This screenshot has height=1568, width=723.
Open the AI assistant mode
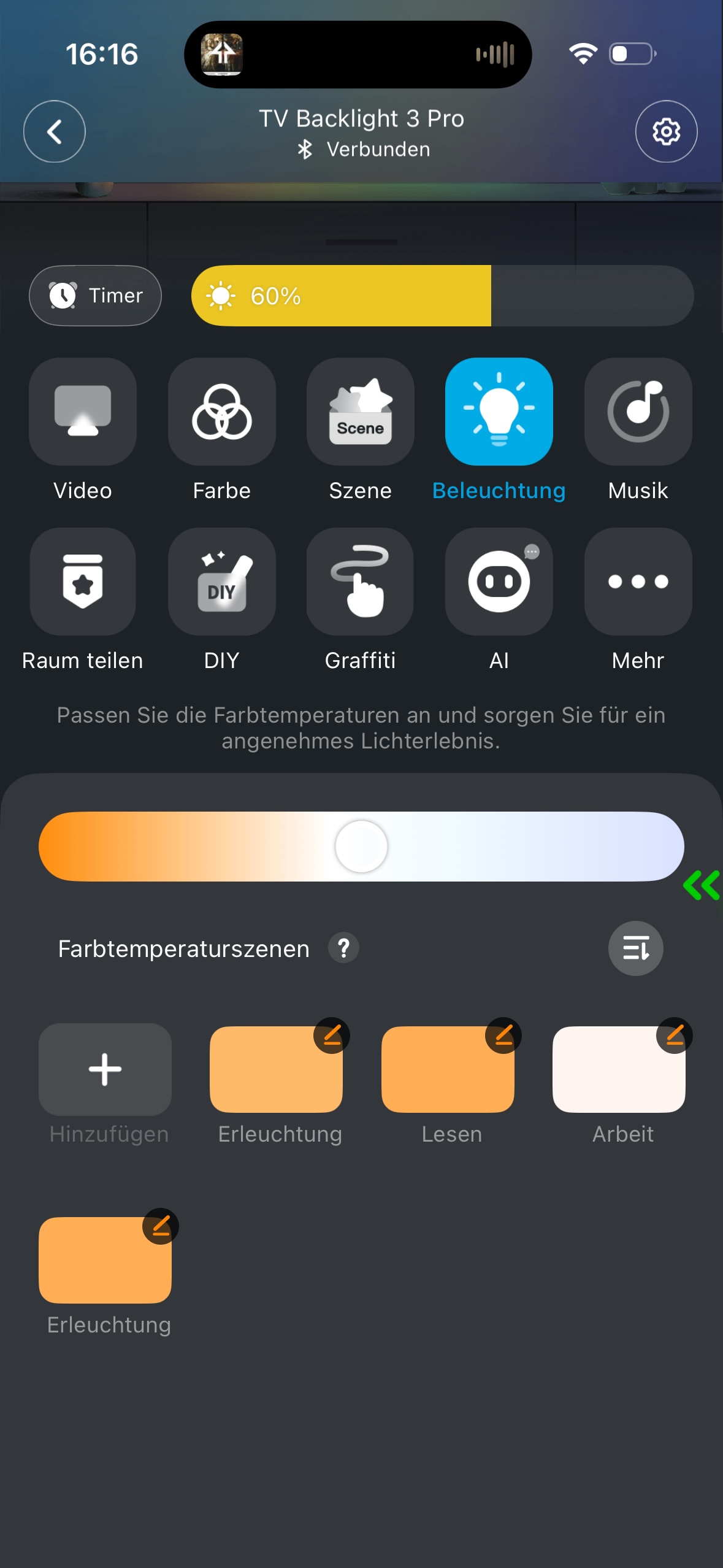(499, 582)
